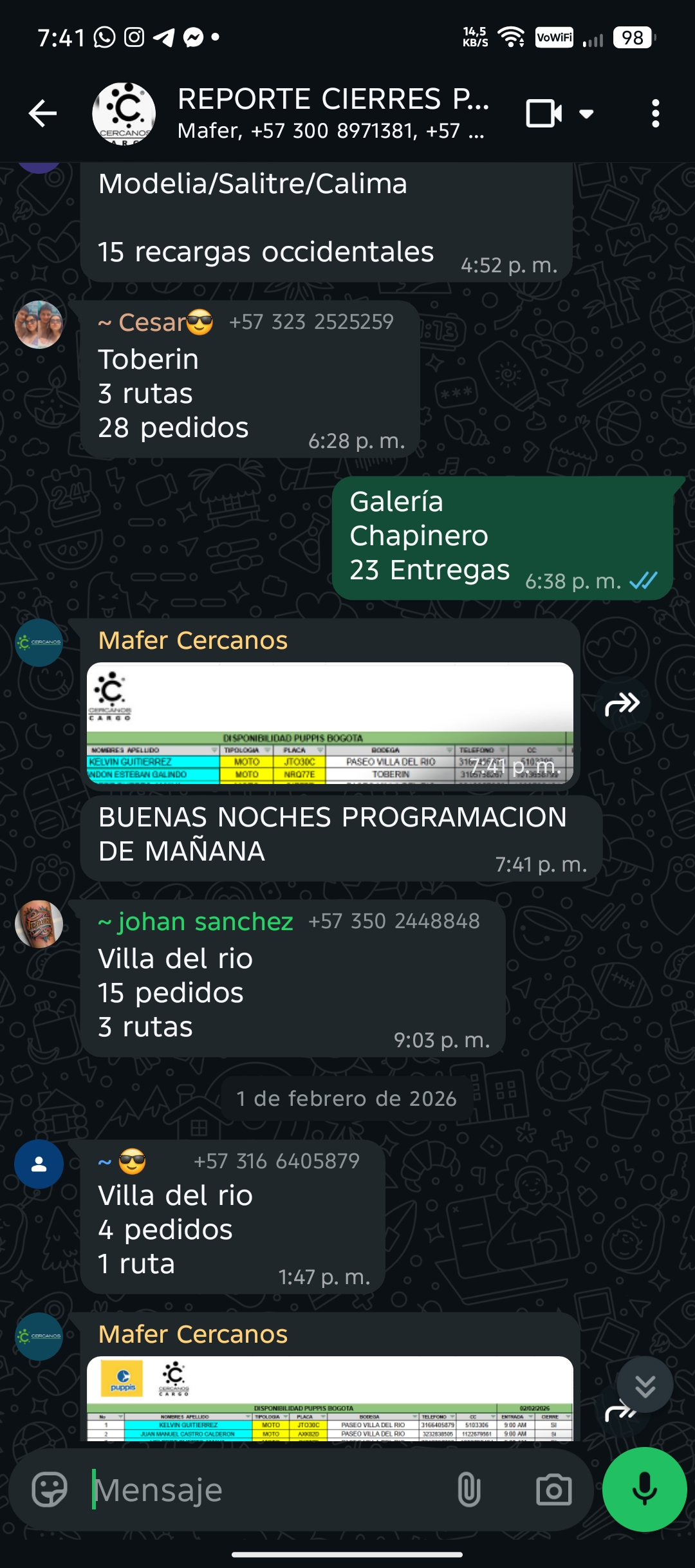Jump to the latest messages
695x1568 pixels.
645,1385
